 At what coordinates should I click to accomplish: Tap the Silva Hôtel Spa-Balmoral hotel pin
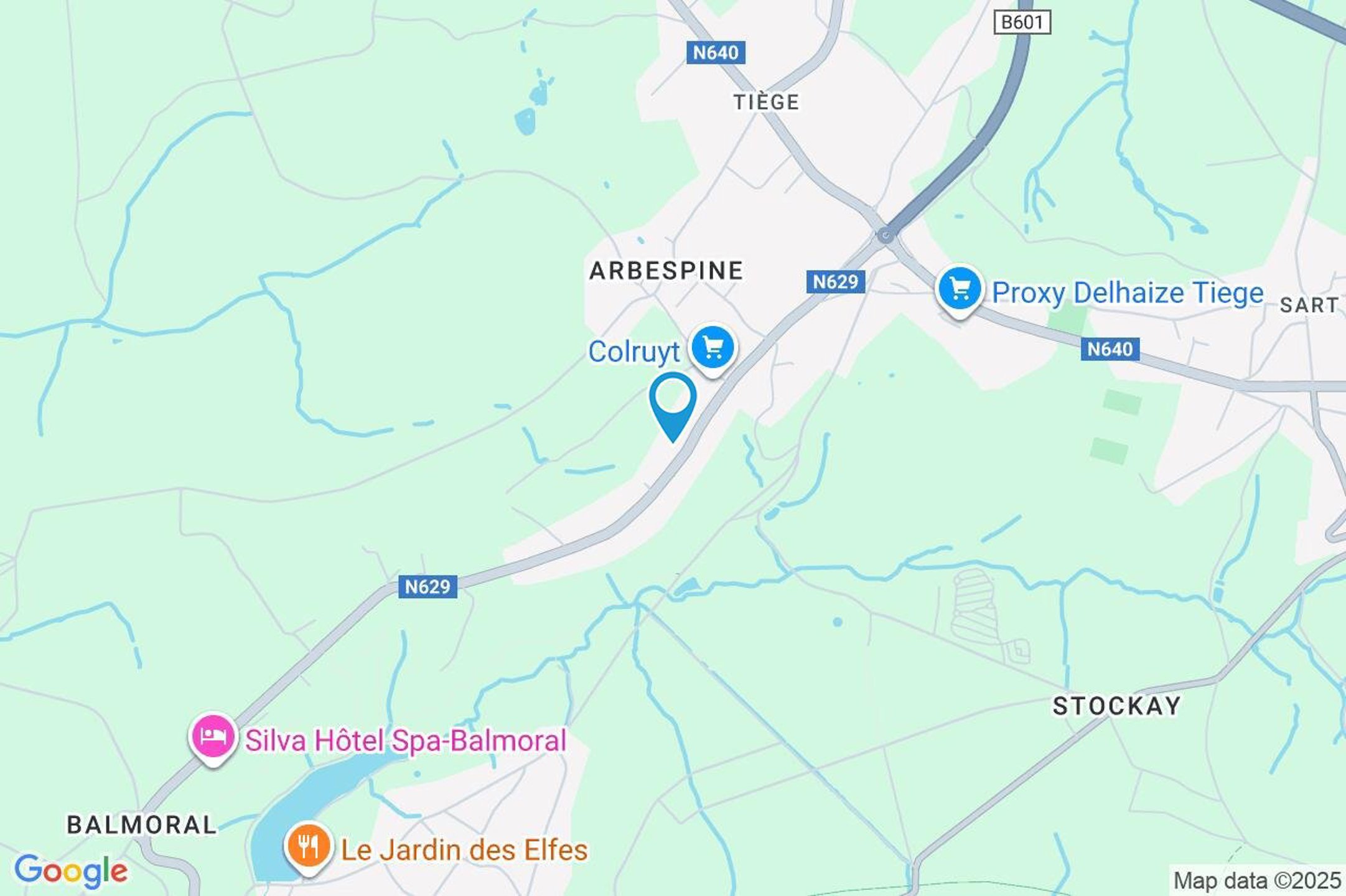(x=213, y=737)
